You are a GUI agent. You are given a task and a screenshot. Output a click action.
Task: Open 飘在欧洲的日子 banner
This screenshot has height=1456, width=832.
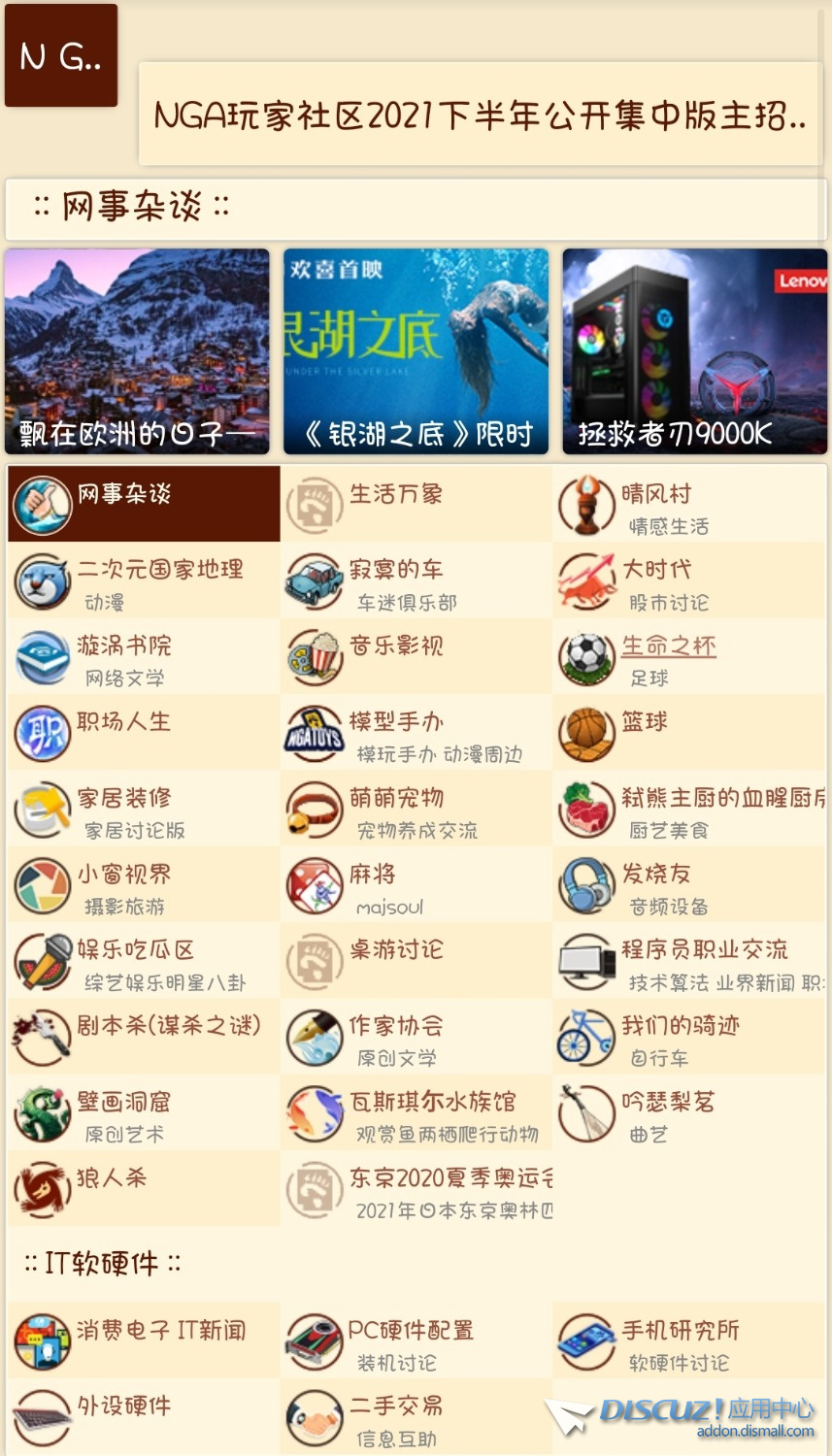[x=137, y=351]
